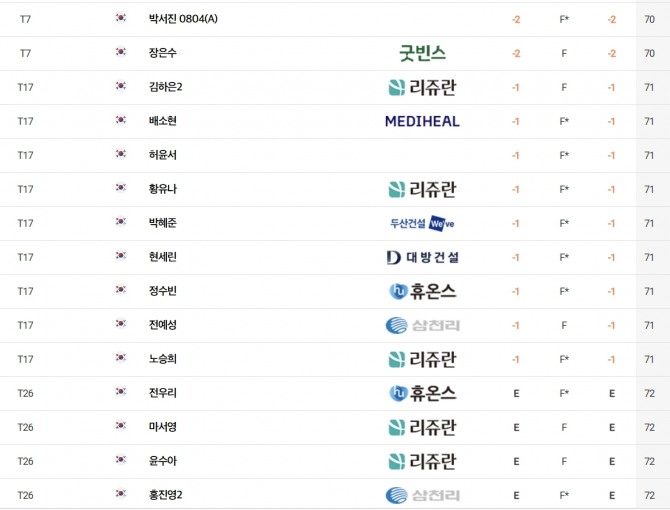Image resolution: width=670 pixels, height=510 pixels.
Task: Open 장은수's leaderboard row
Action: tap(335, 53)
